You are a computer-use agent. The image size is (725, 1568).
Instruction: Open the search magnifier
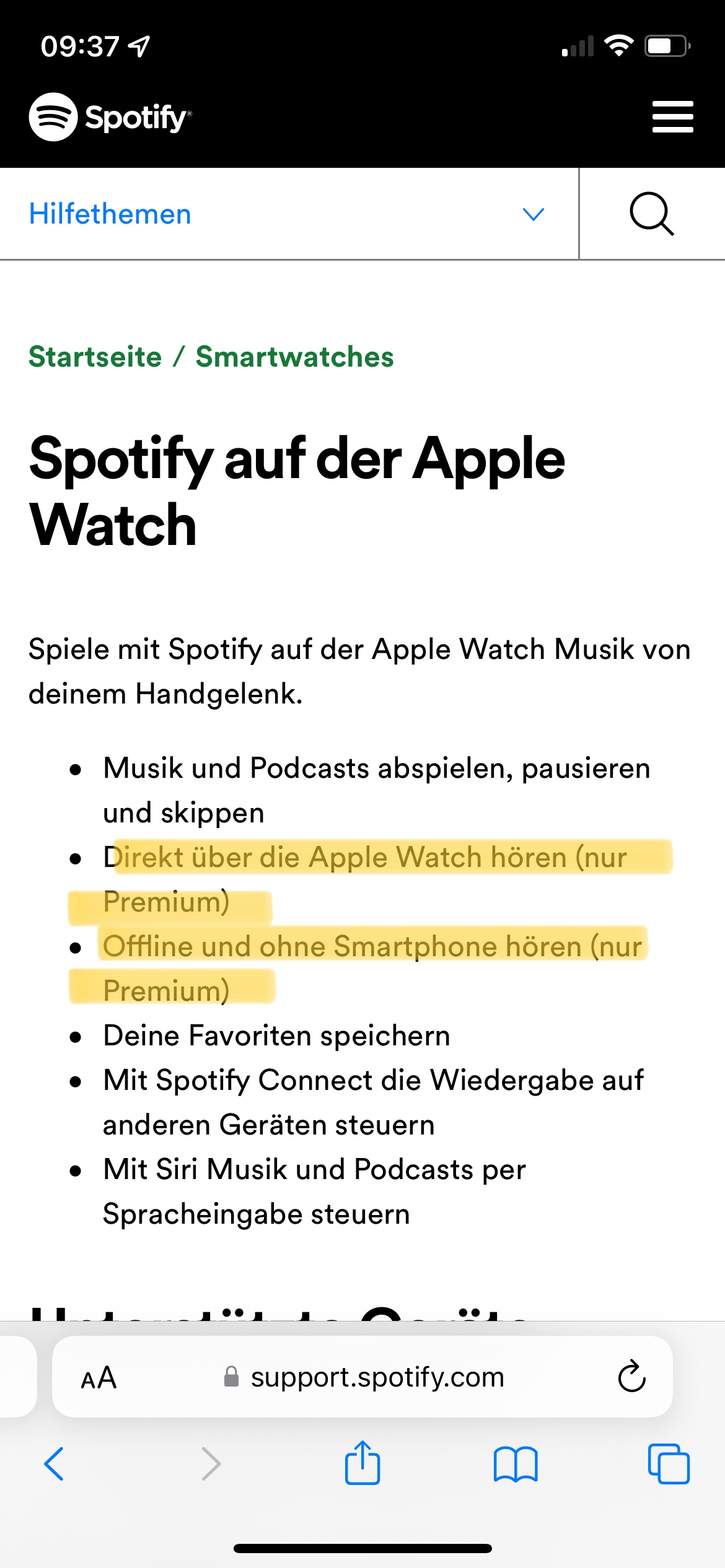[x=652, y=214]
